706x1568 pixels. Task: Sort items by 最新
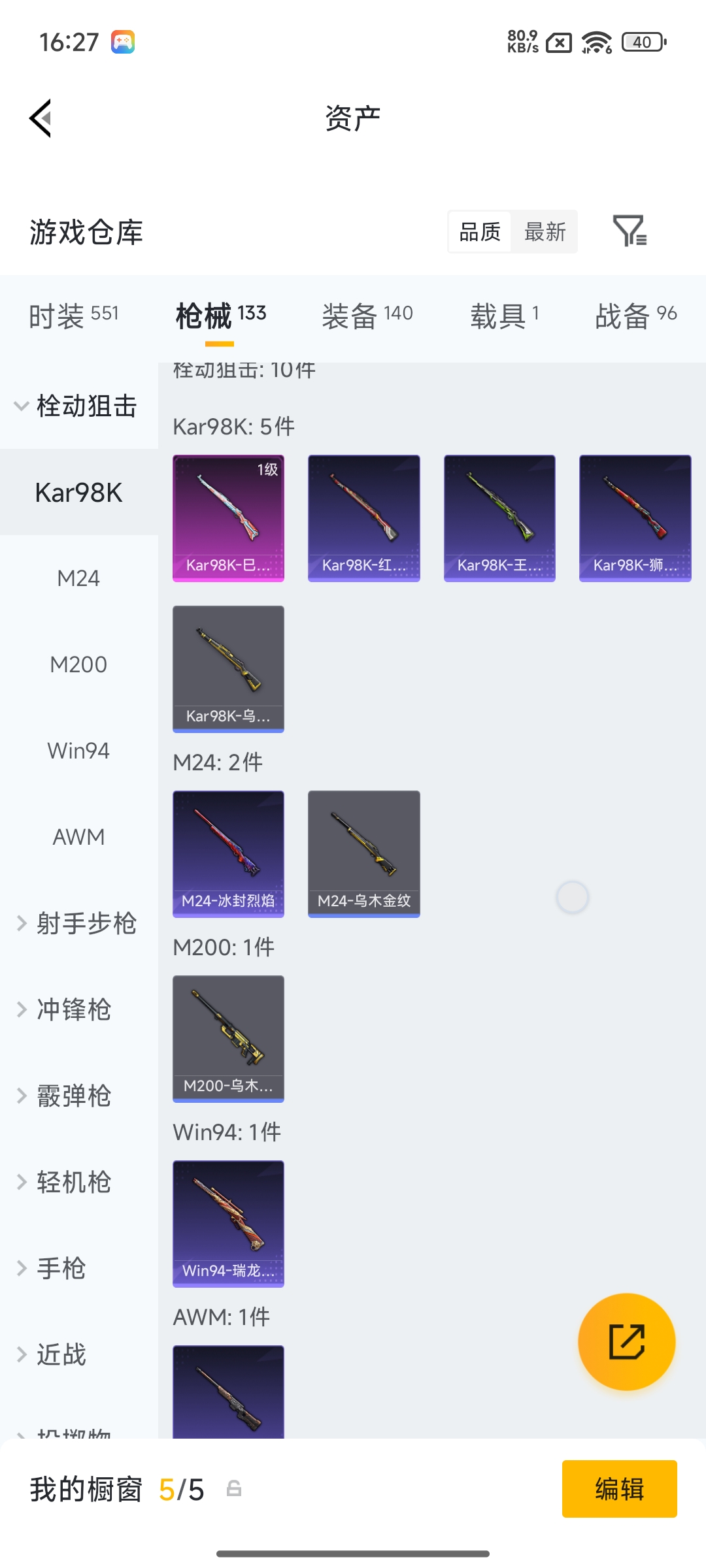545,231
